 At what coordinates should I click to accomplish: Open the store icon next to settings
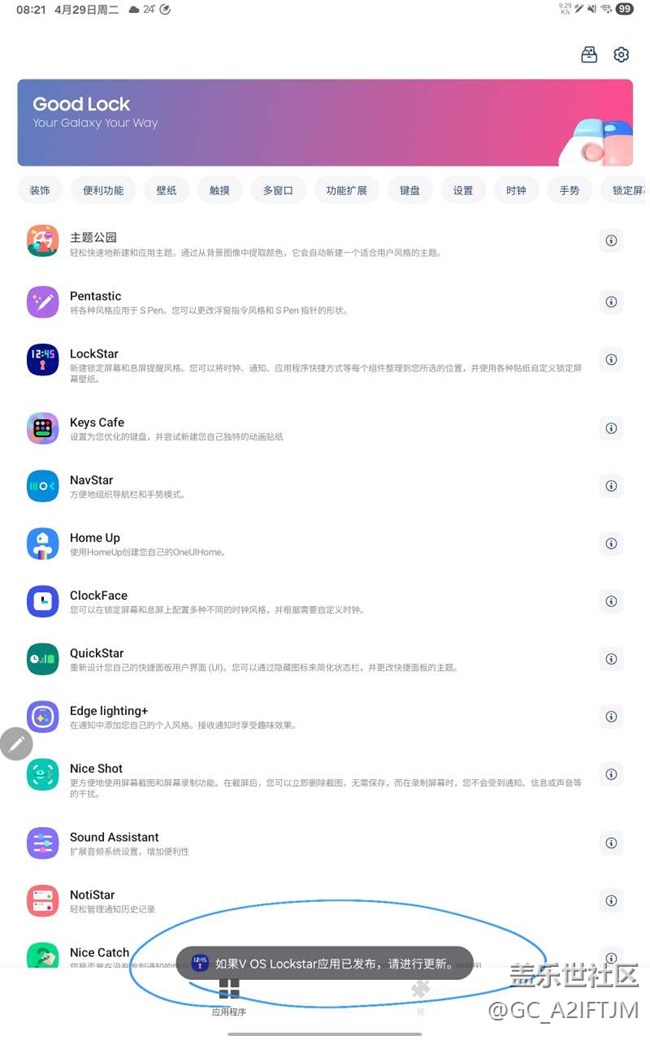[x=589, y=54]
